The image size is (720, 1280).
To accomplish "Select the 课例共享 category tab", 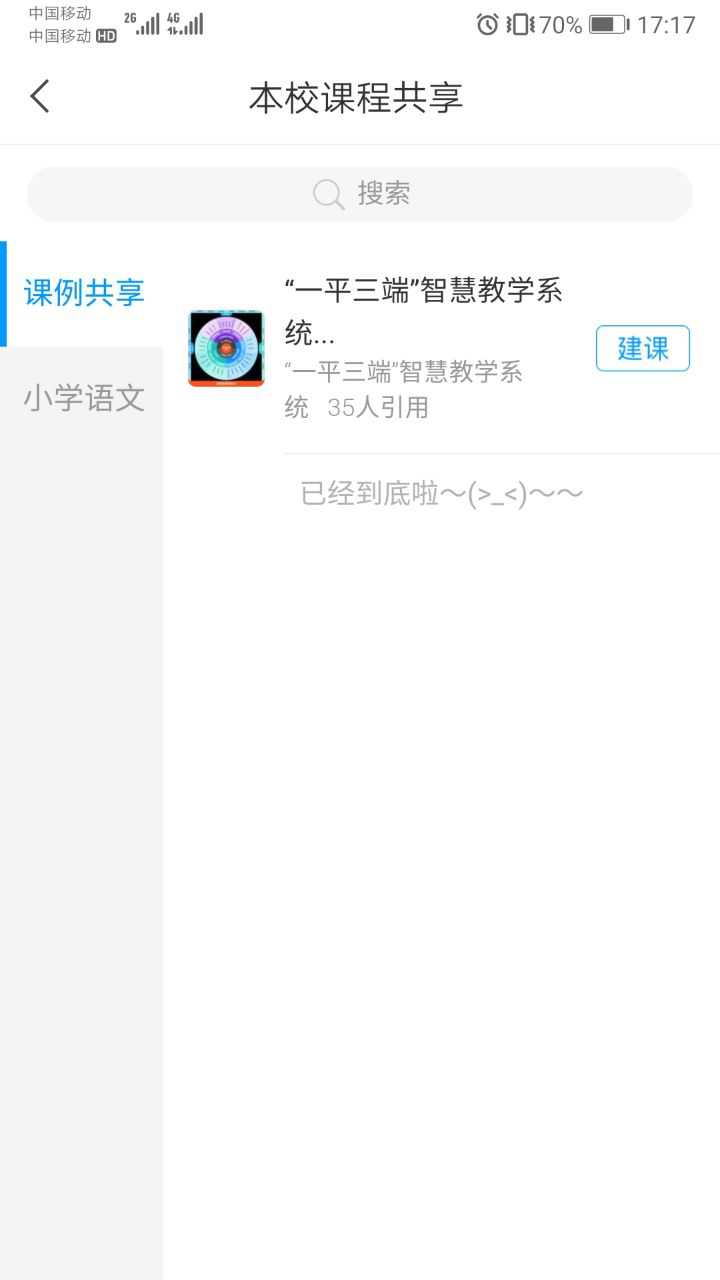I will (x=84, y=293).
